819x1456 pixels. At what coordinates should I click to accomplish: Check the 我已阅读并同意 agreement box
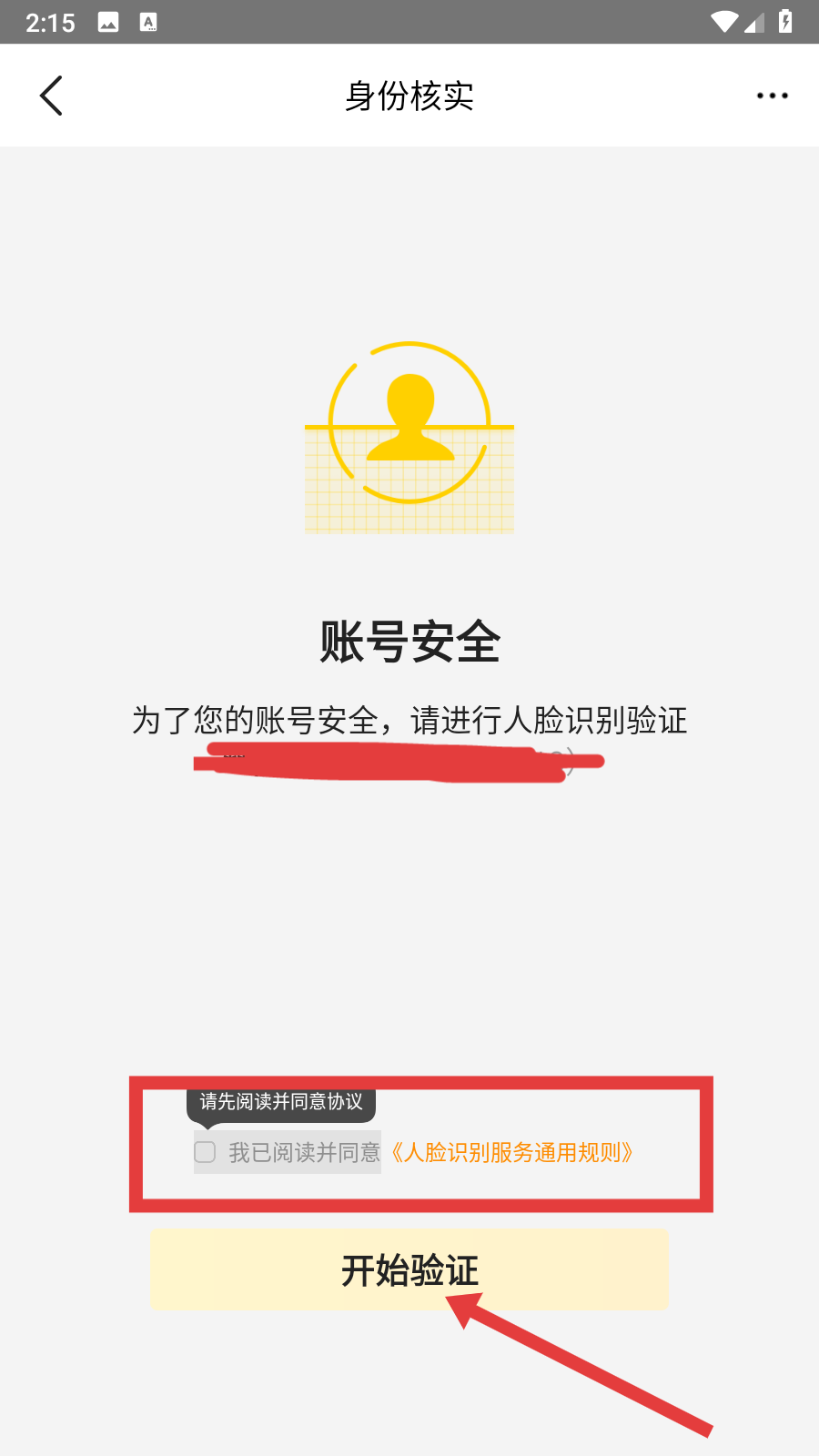click(206, 1152)
